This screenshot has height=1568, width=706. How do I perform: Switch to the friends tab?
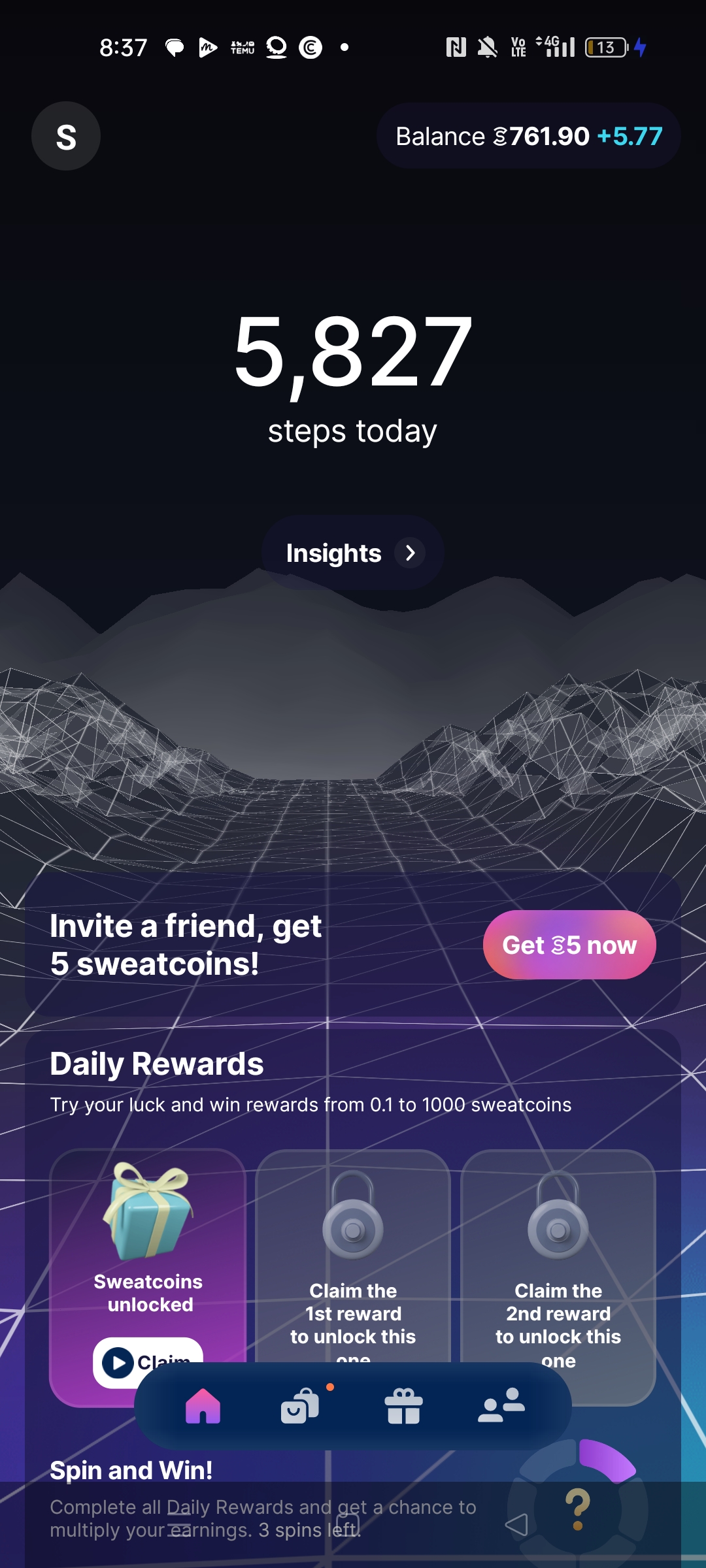point(501,1406)
